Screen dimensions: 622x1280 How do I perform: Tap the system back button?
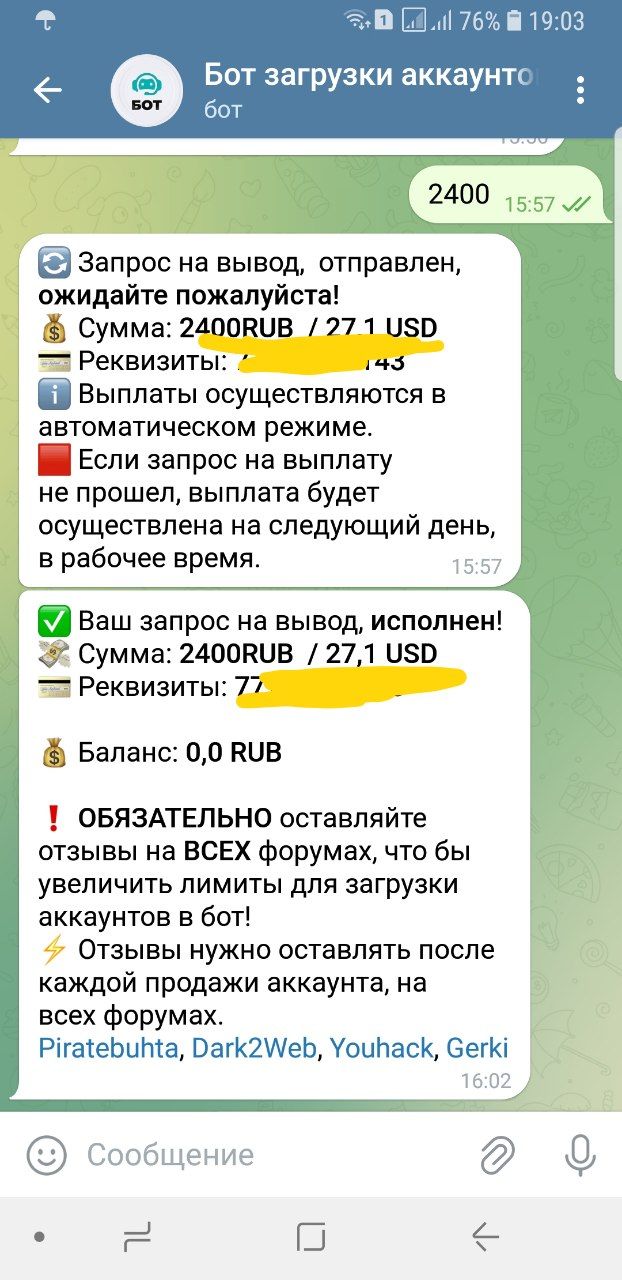(485, 1237)
